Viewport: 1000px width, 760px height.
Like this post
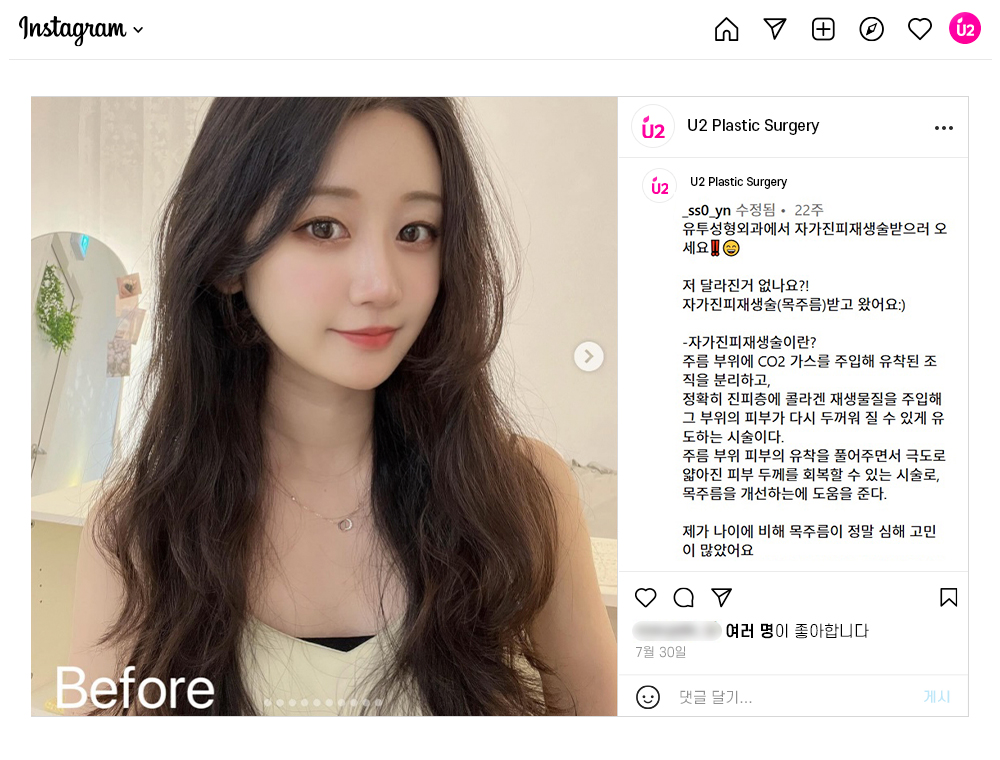pos(646,598)
